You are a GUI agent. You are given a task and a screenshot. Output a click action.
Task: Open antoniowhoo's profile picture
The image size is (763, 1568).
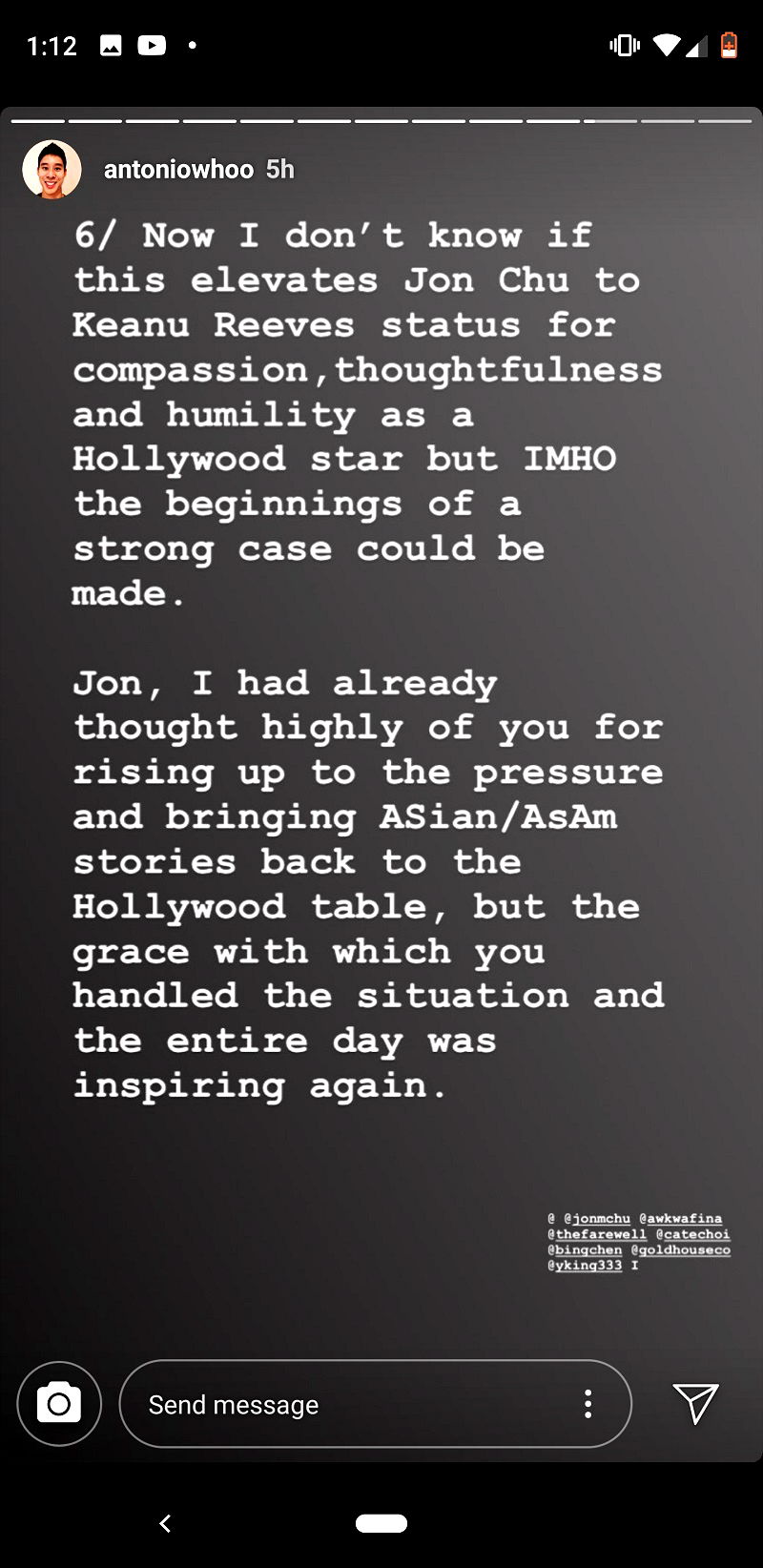coord(52,170)
